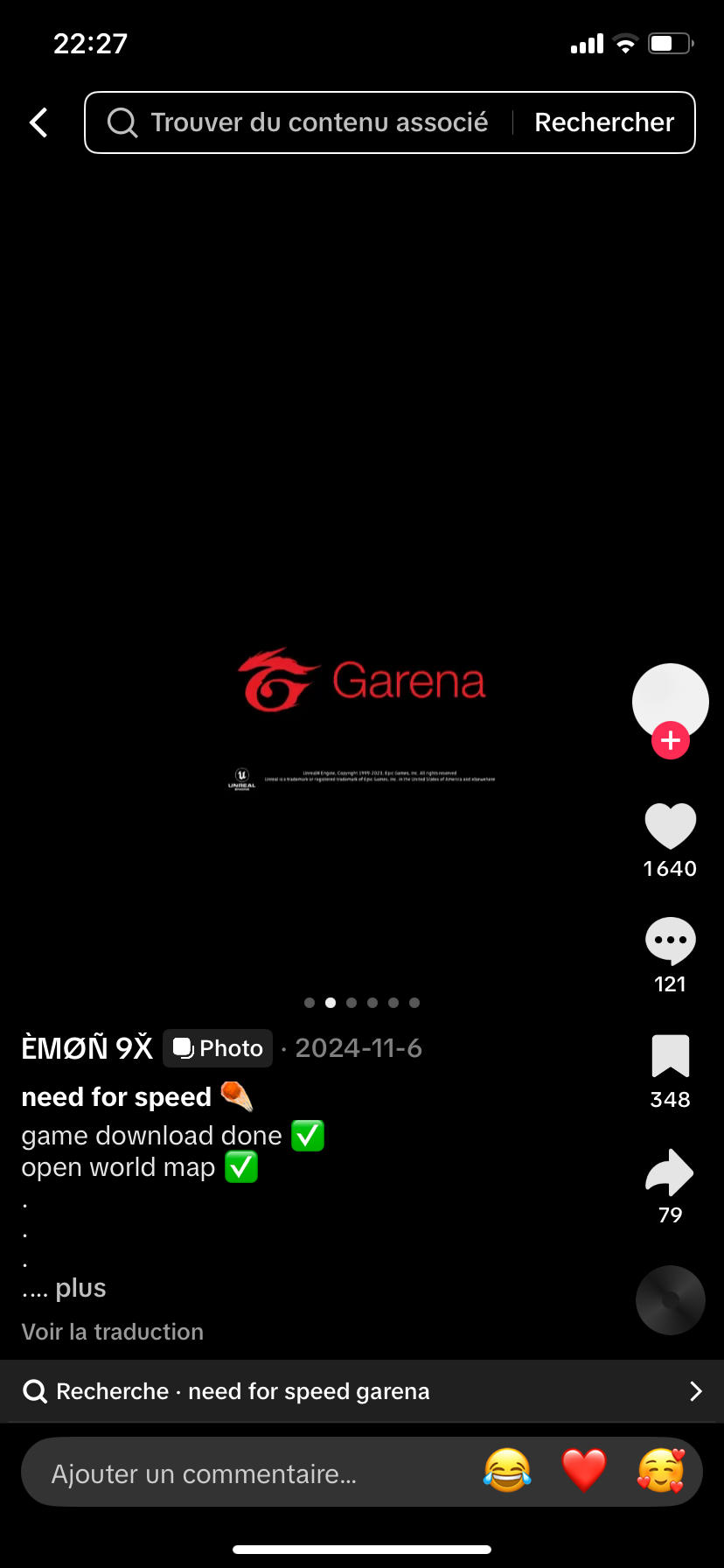This screenshot has width=724, height=1568.
Task: Share this post via the arrow icon
Action: (670, 1172)
